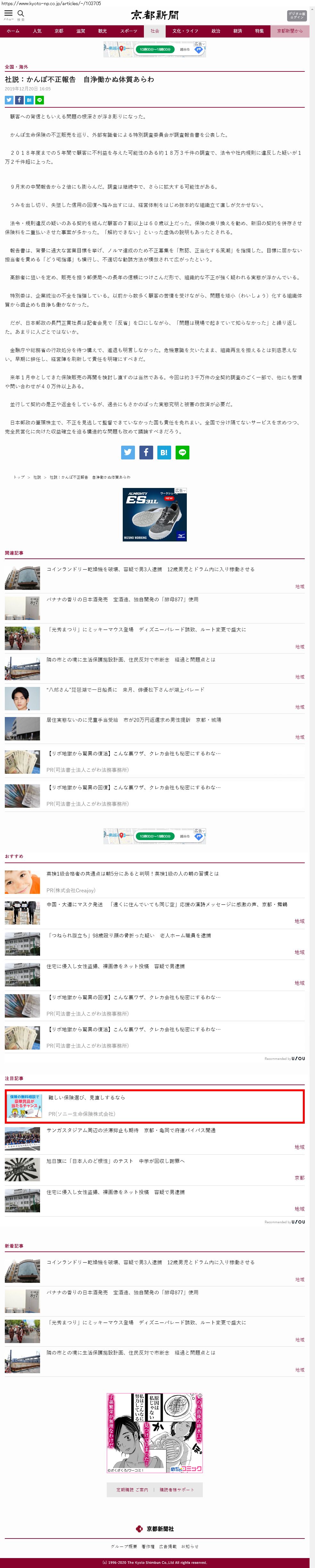Open article about 八郎さん琵琶湖 一日船長
Image resolution: width=315 pixels, height=1568 pixels.
pos(125,690)
